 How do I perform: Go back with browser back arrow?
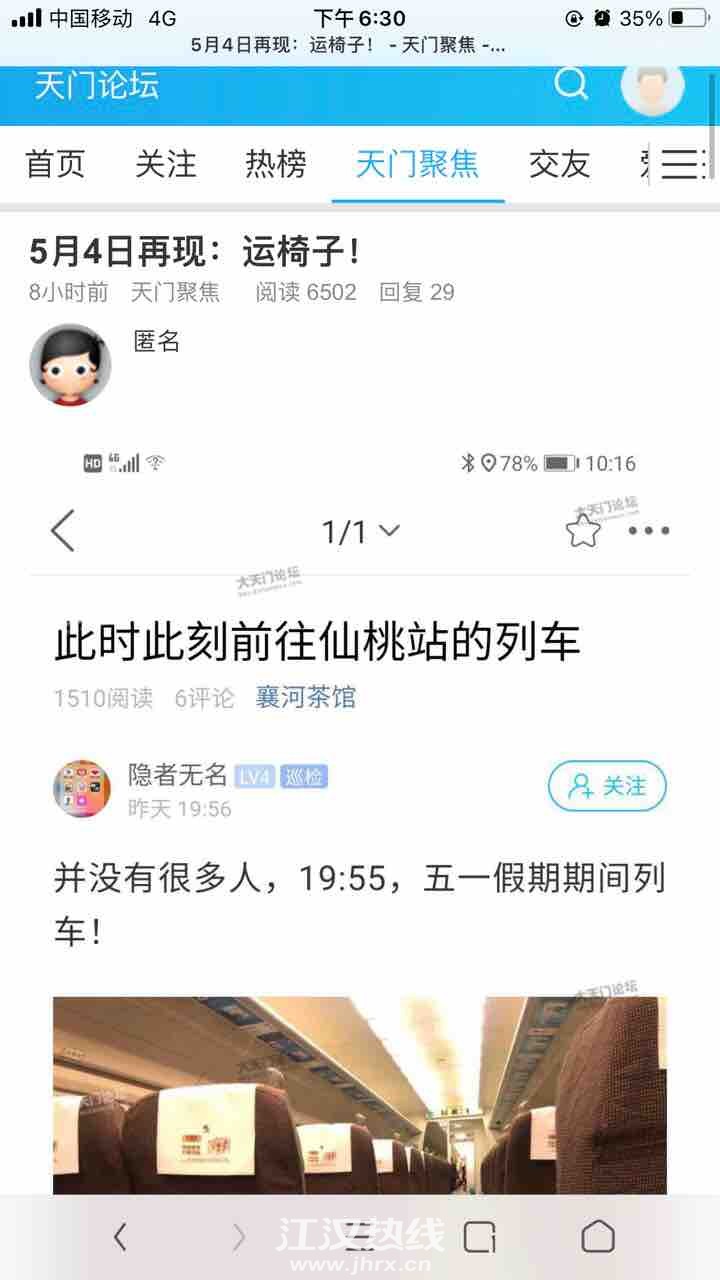[120, 1237]
